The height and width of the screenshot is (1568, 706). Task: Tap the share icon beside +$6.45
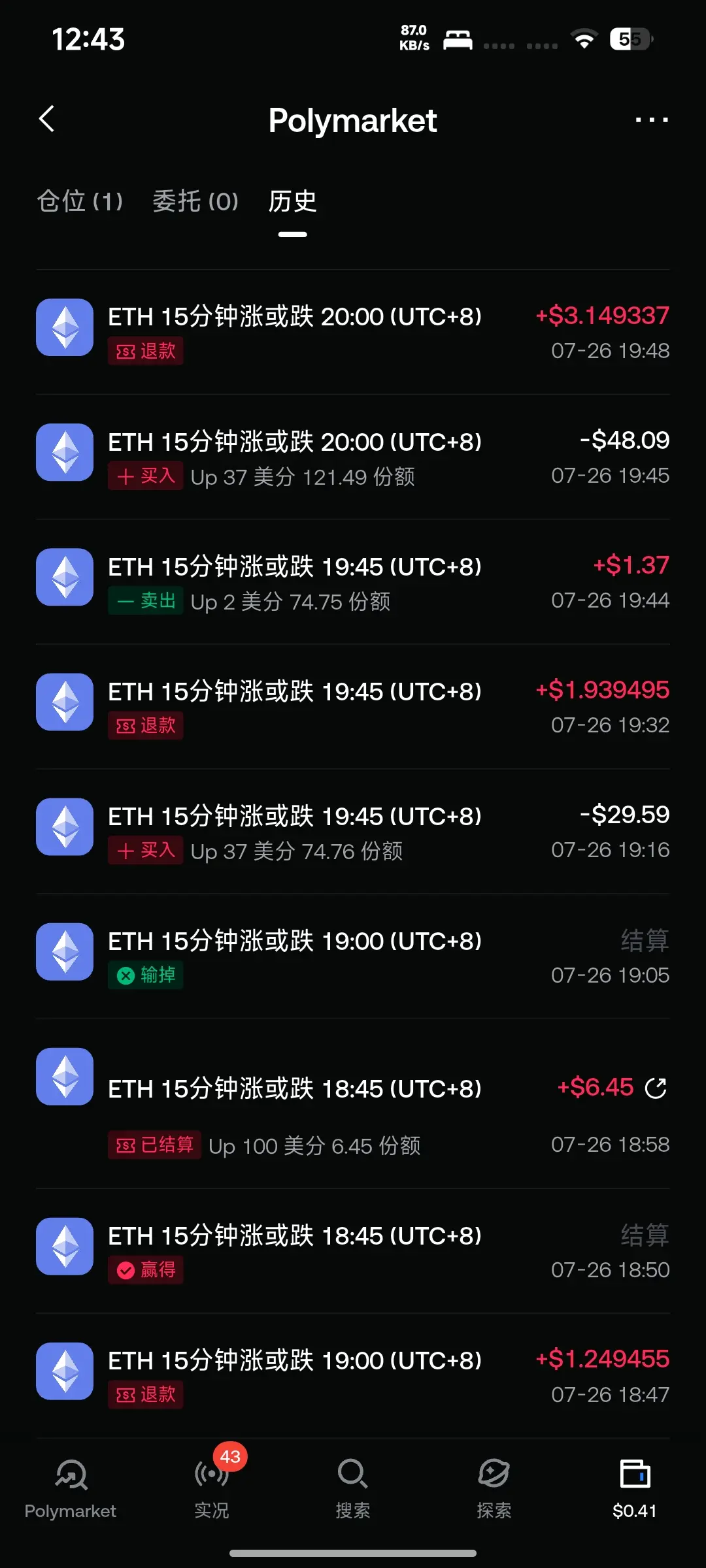tap(656, 1088)
